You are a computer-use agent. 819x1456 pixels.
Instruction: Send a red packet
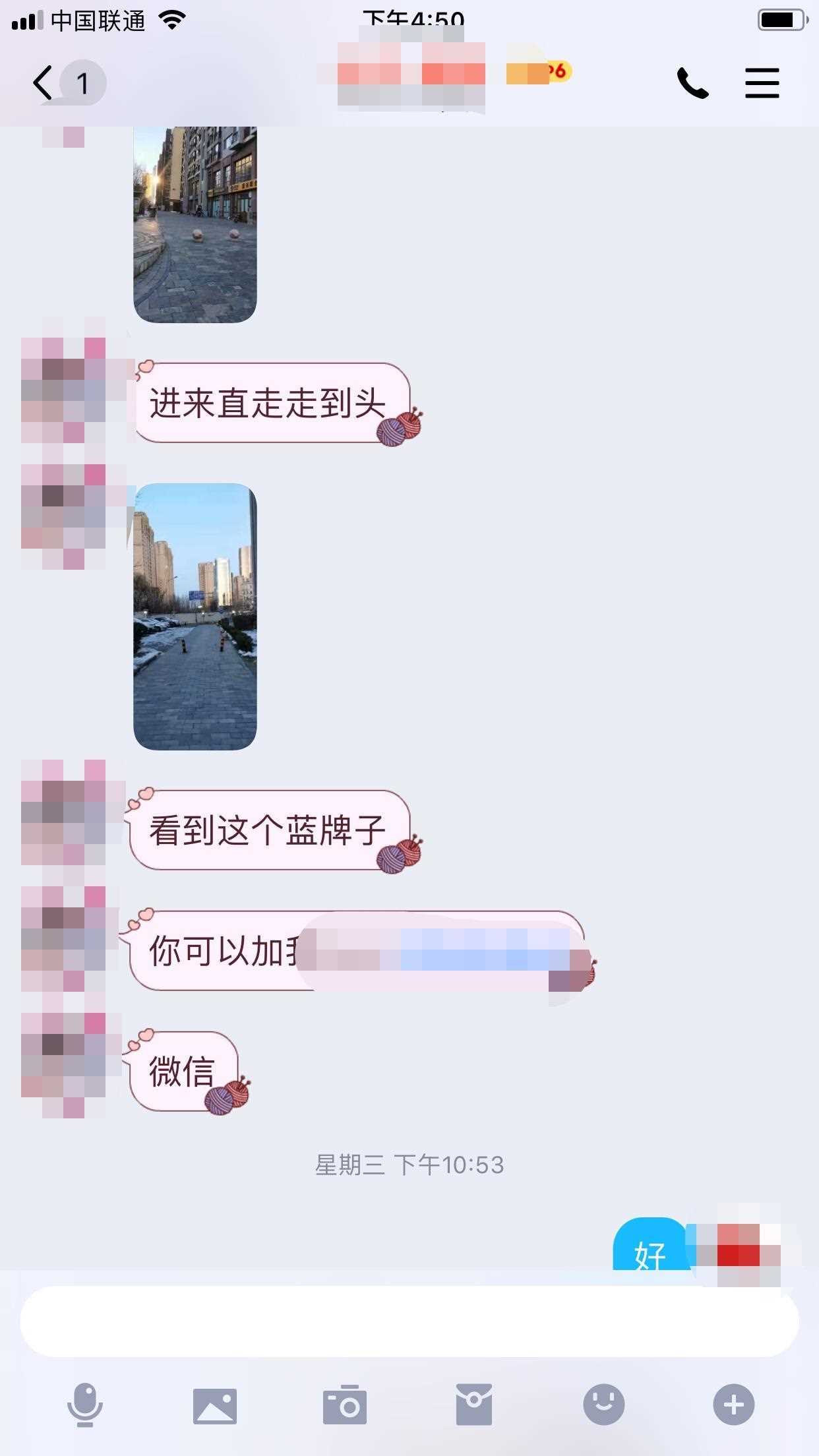473,1405
